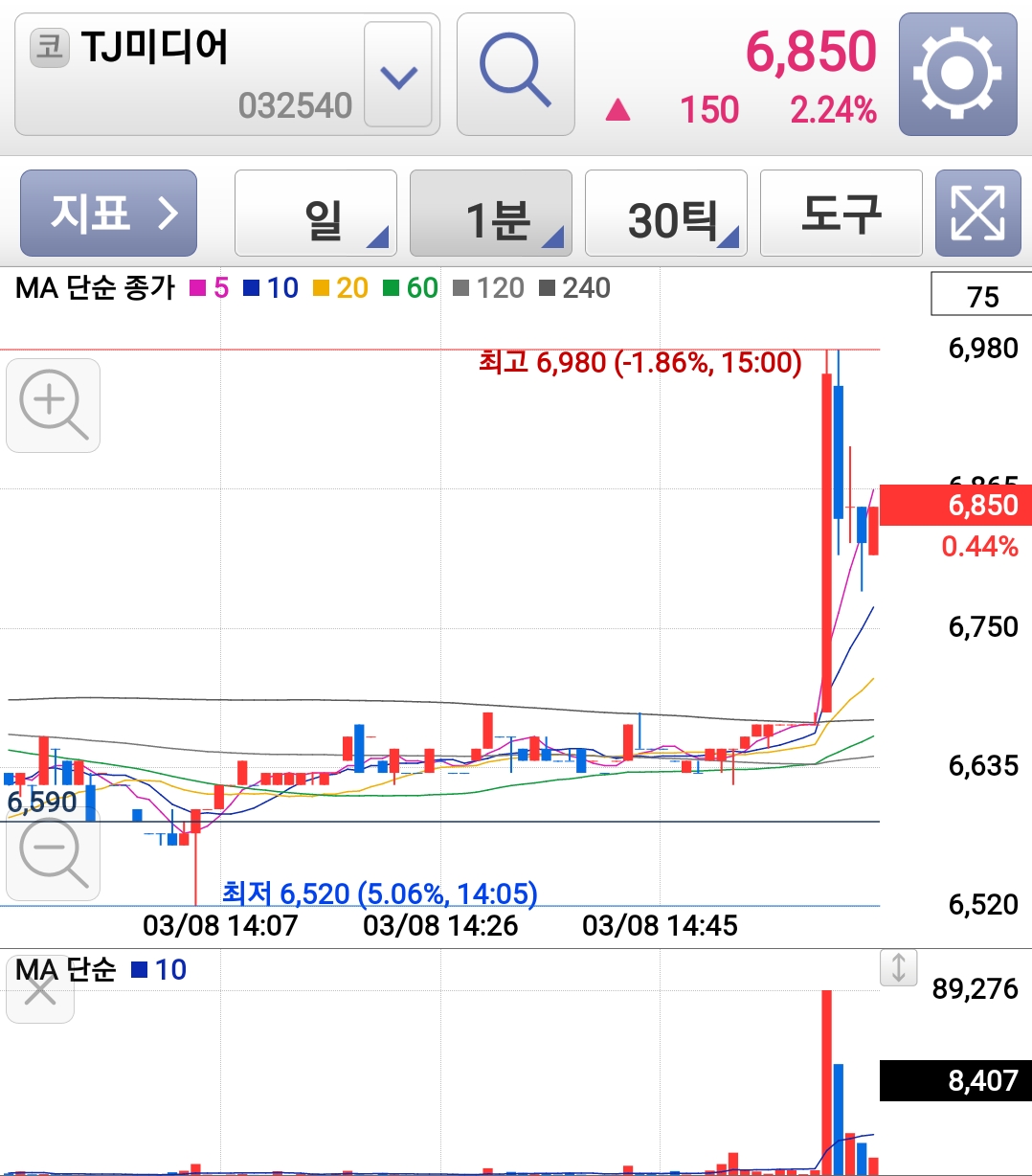This screenshot has width=1032, height=1176.
Task: Tap the volume panel resize arrow
Action: tap(898, 967)
